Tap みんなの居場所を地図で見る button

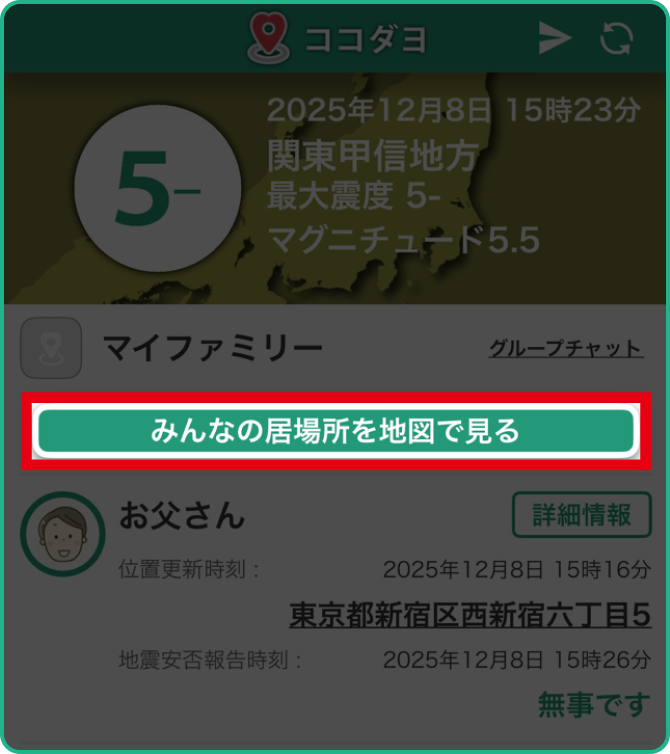click(336, 431)
